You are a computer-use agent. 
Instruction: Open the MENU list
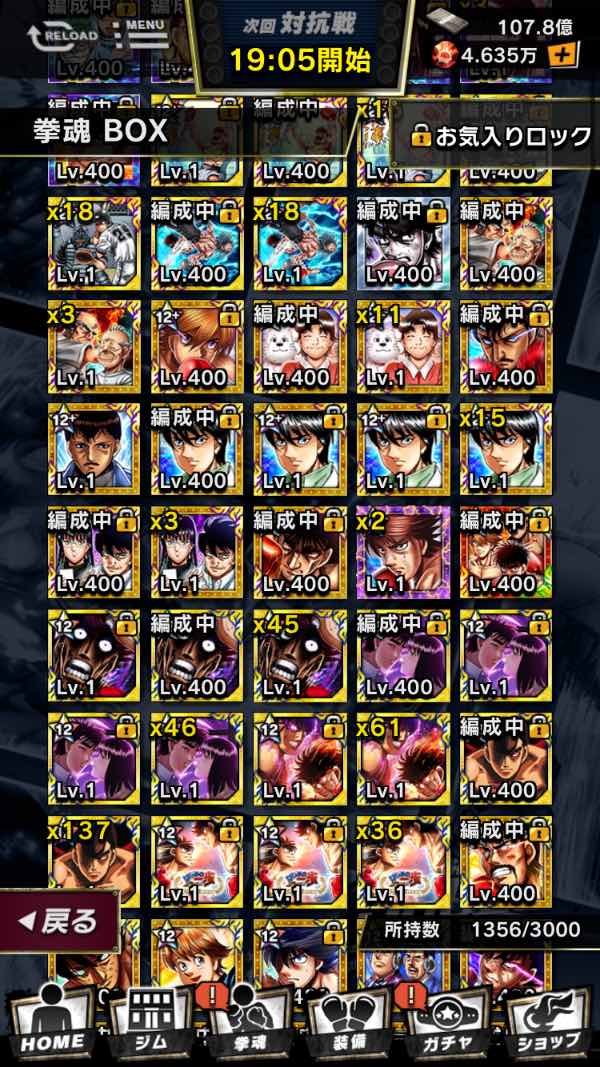coord(143,33)
